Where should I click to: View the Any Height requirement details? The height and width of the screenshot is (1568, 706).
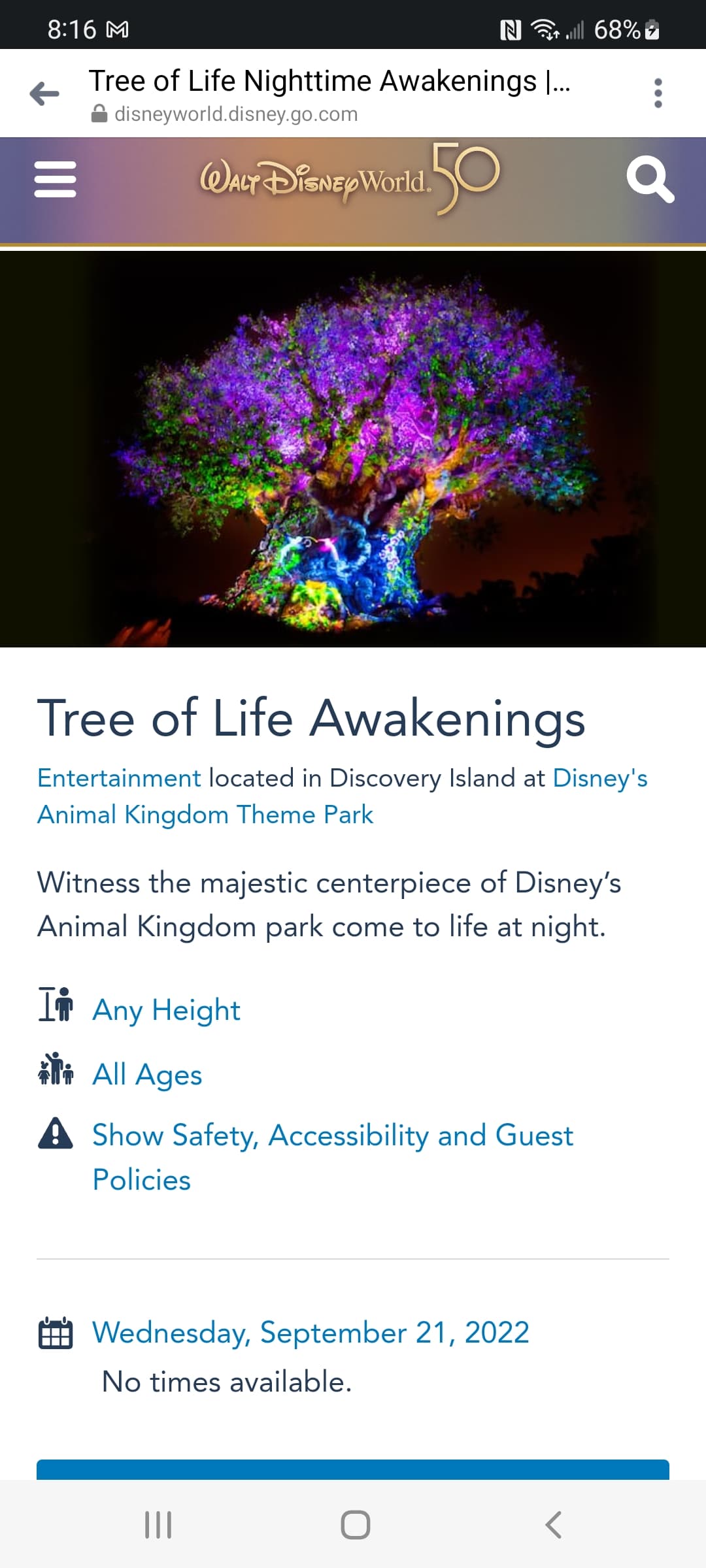[166, 1010]
